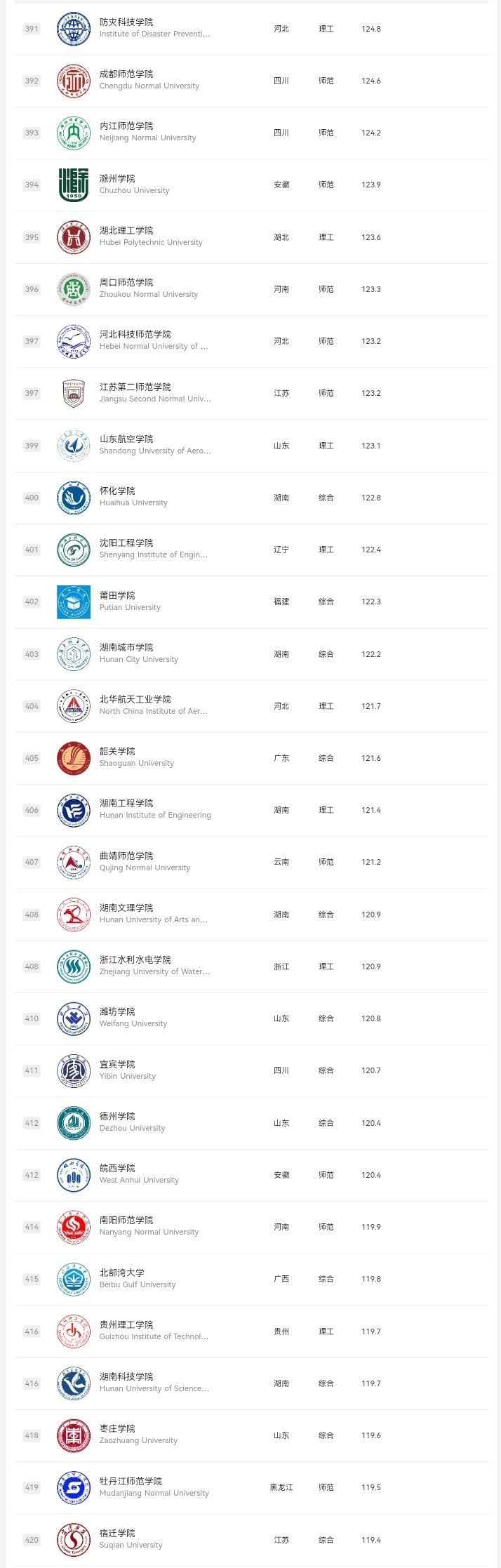
Task: Open Neijiang Normal University entry
Action: point(251,133)
